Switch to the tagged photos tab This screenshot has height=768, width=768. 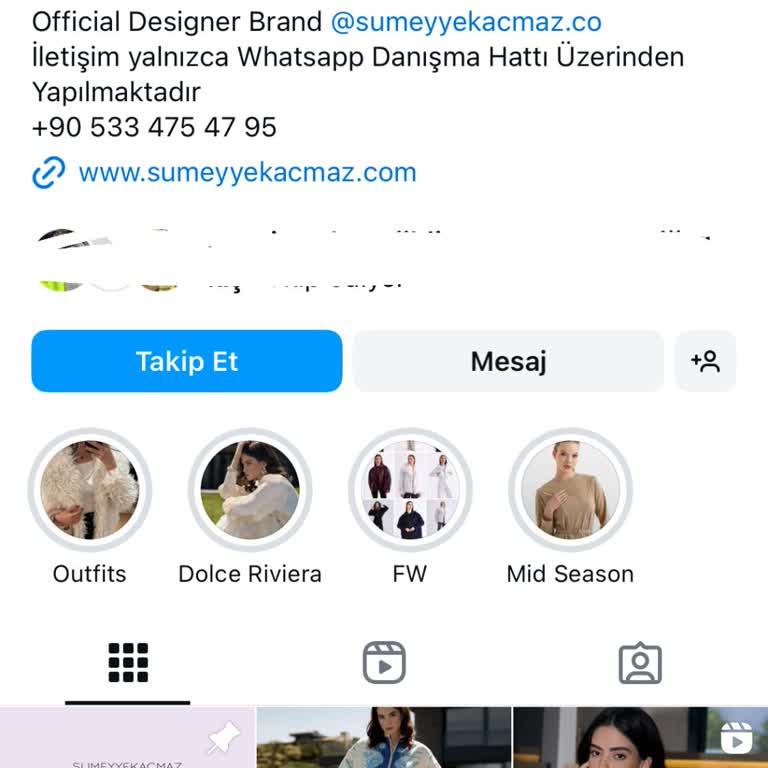point(640,663)
